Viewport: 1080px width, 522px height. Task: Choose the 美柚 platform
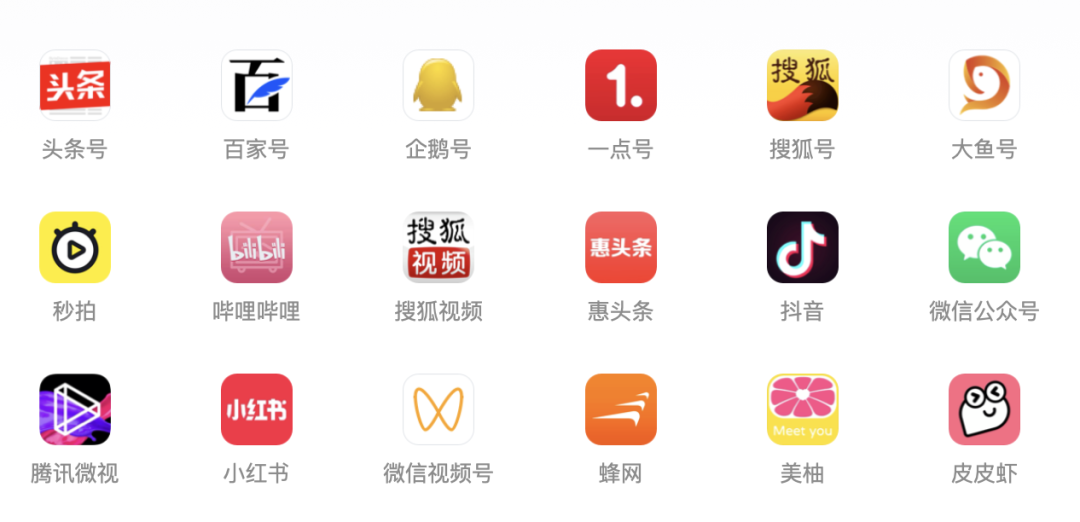[803, 410]
